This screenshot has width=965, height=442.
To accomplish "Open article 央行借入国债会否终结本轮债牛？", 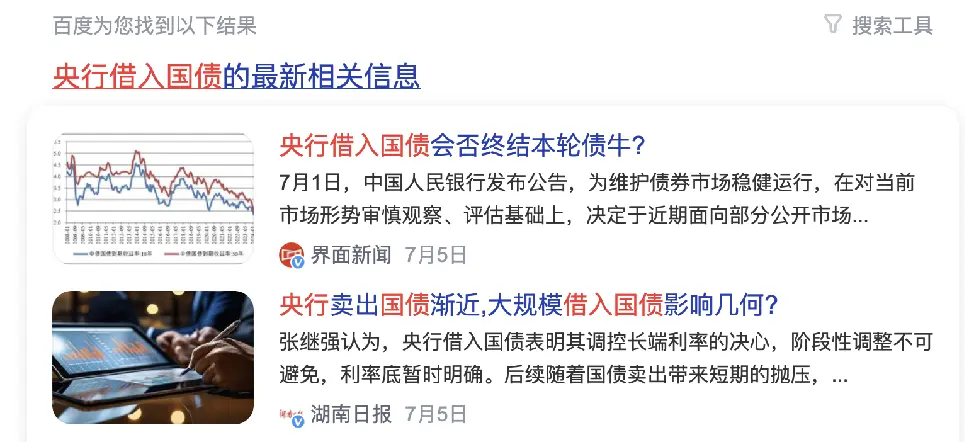I will (463, 146).
